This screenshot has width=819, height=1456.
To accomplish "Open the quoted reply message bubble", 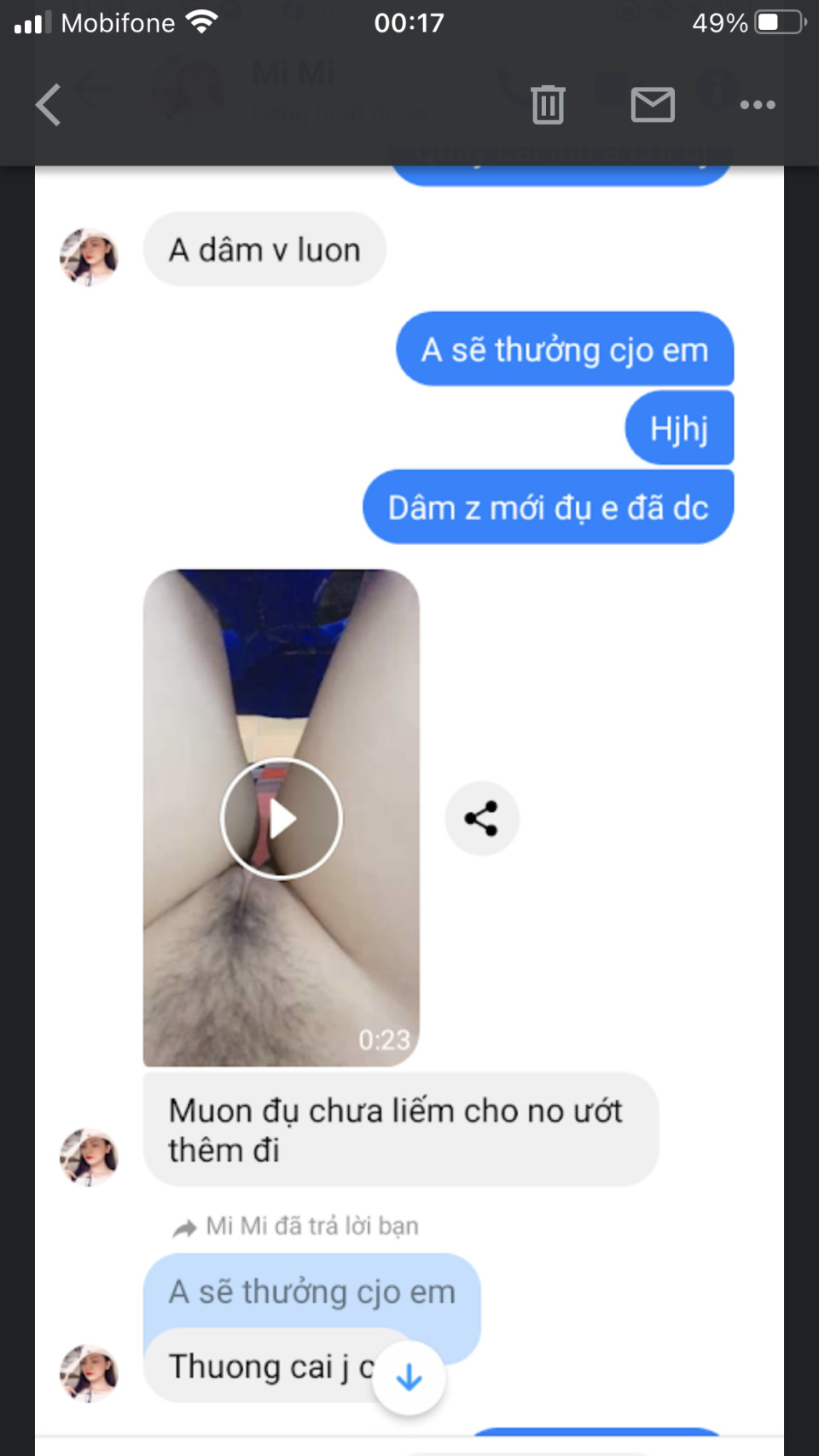I will coord(312,1291).
